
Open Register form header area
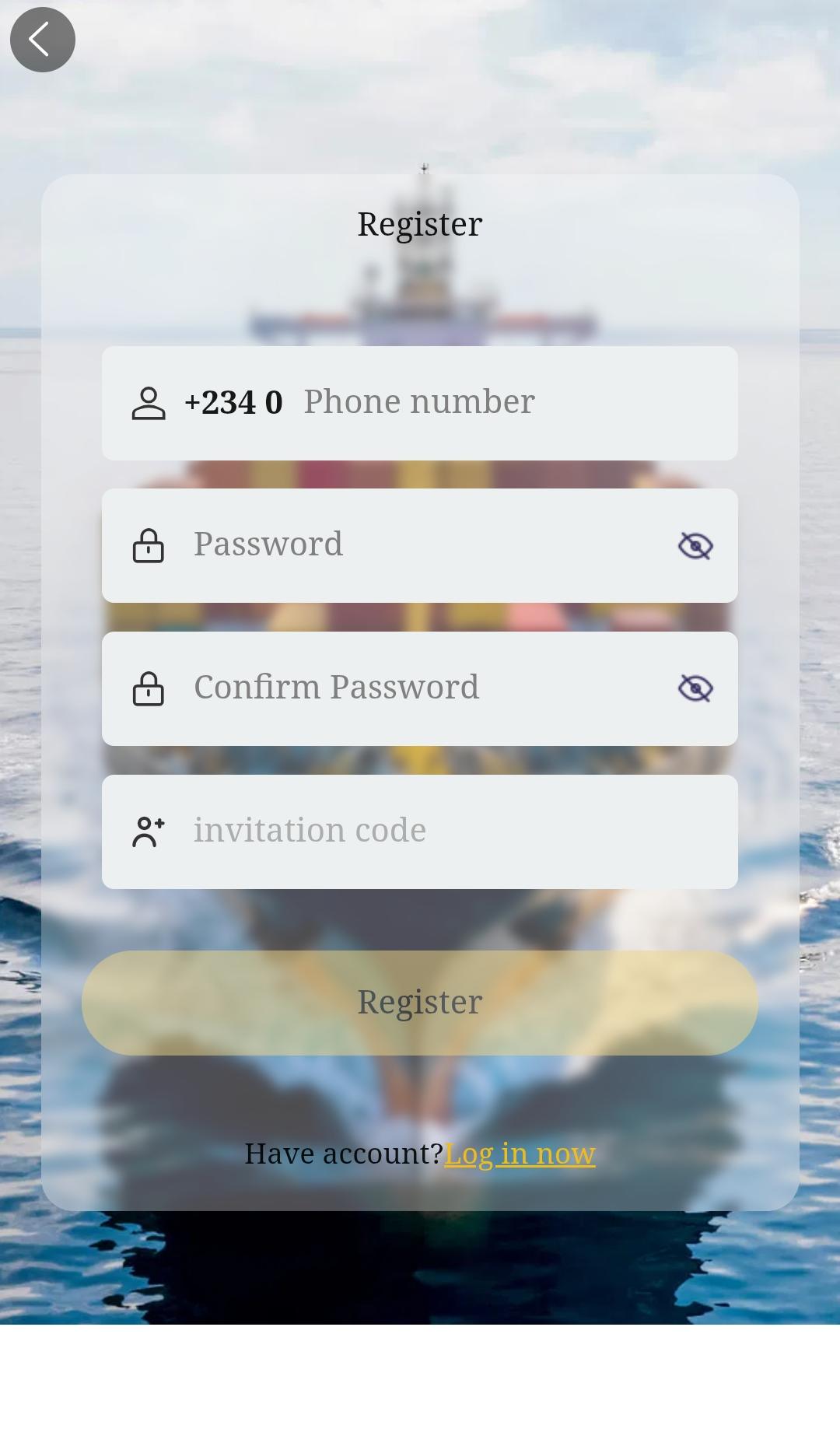point(419,222)
